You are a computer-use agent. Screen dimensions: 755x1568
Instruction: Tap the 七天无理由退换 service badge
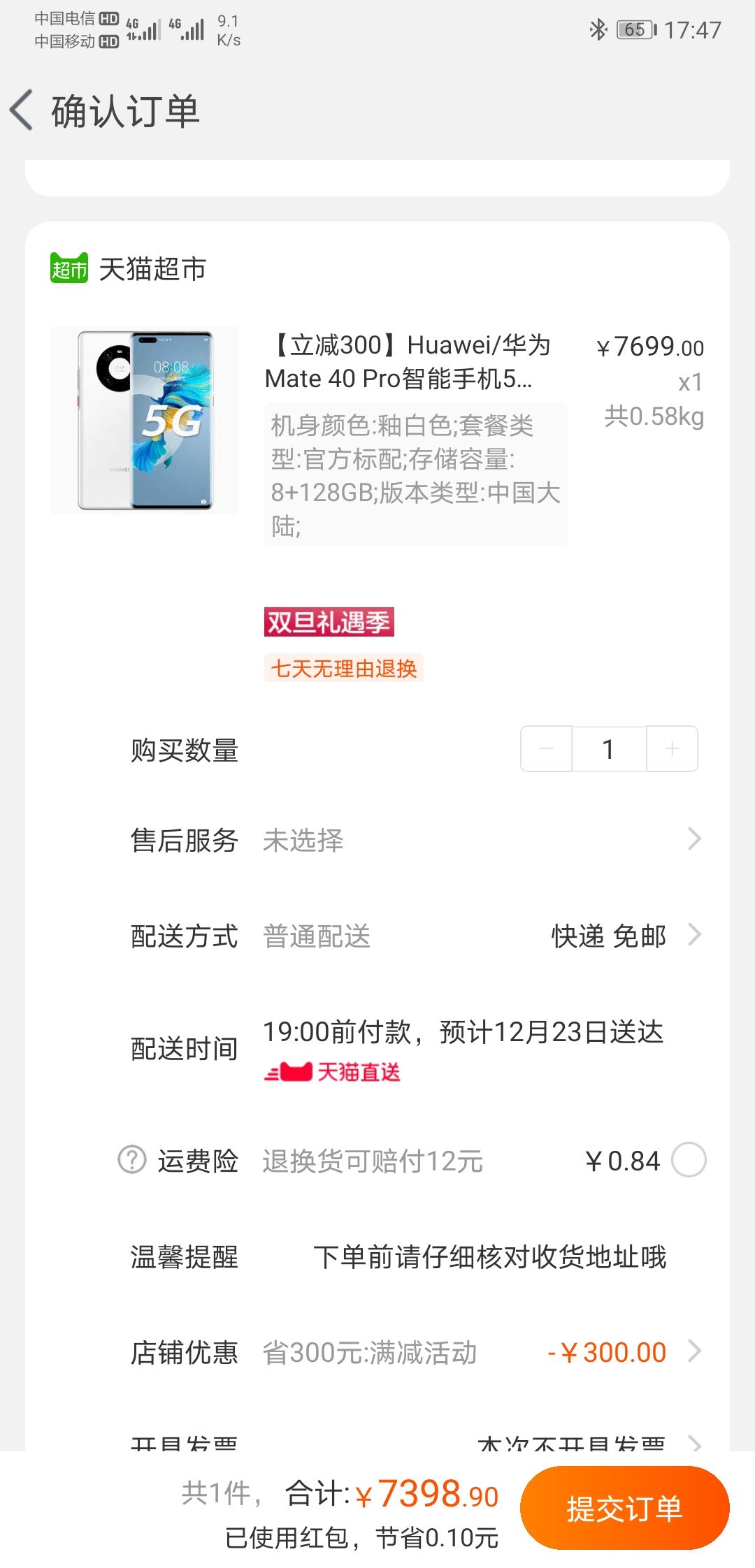[x=344, y=668]
